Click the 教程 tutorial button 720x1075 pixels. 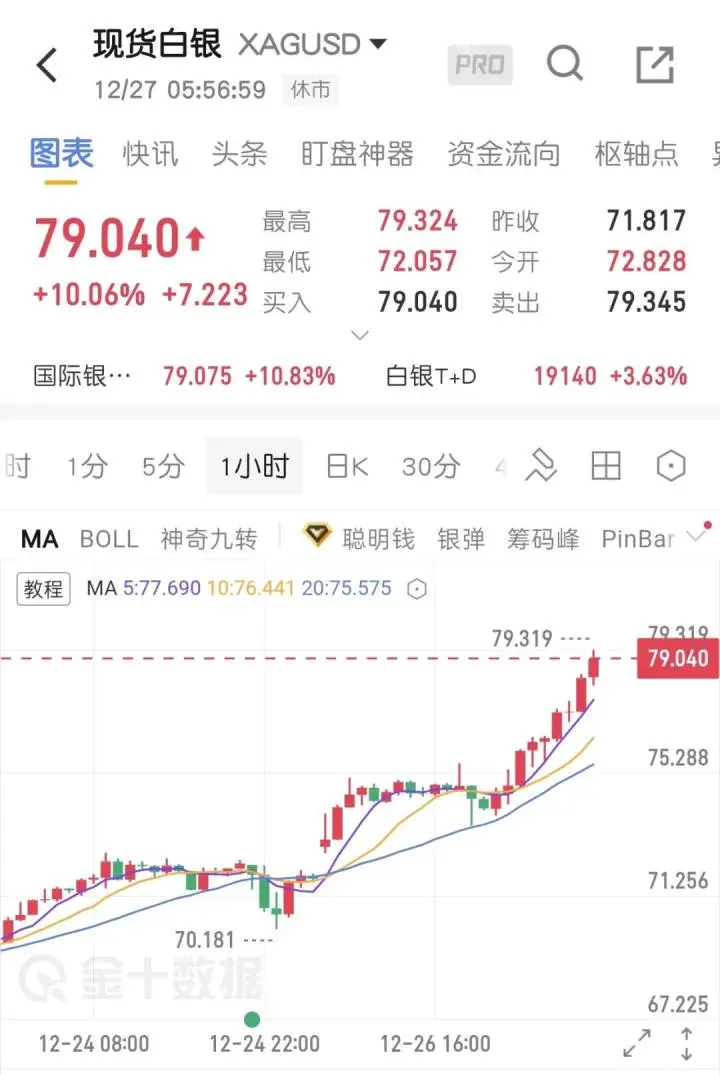(43, 589)
